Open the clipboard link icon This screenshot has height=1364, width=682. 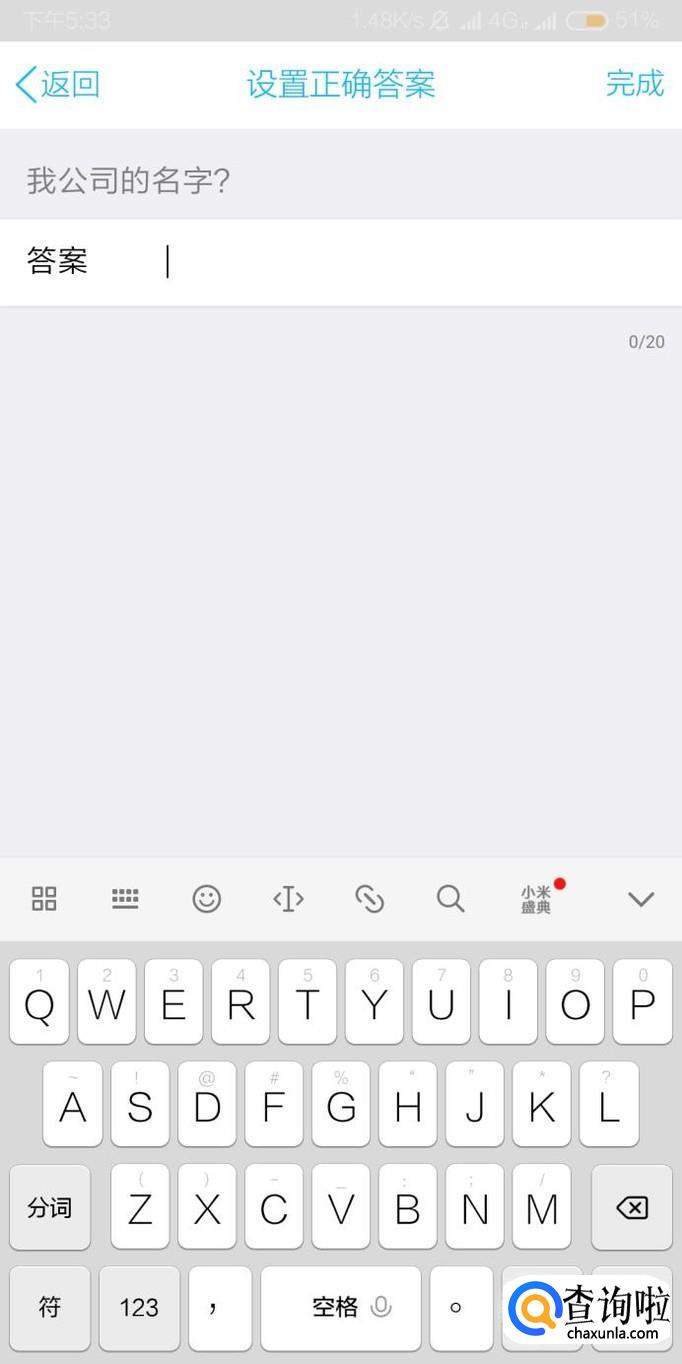coord(370,898)
